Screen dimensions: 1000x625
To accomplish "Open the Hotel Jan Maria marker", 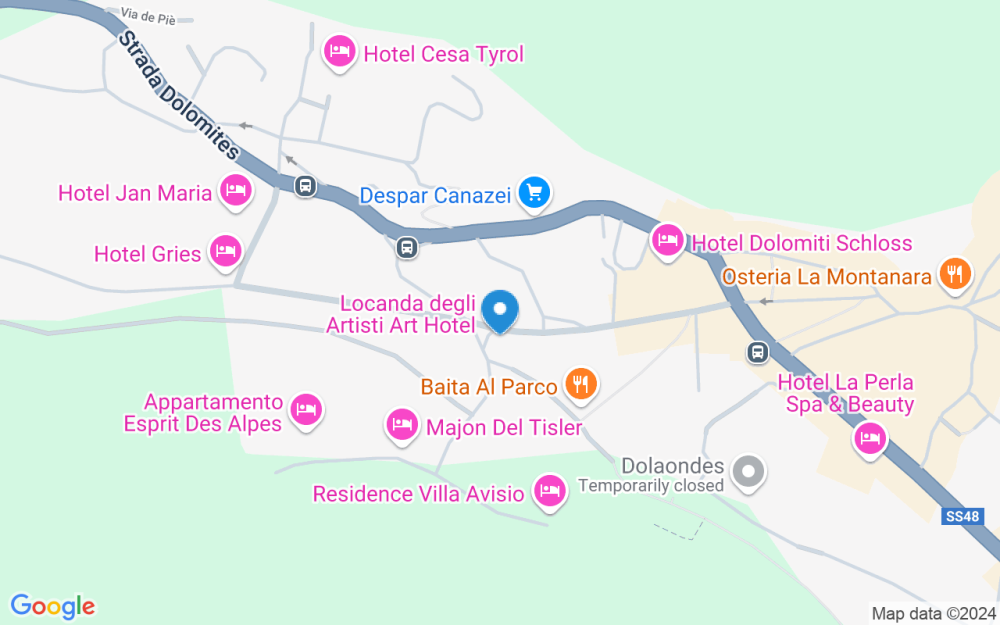I will click(x=235, y=189).
